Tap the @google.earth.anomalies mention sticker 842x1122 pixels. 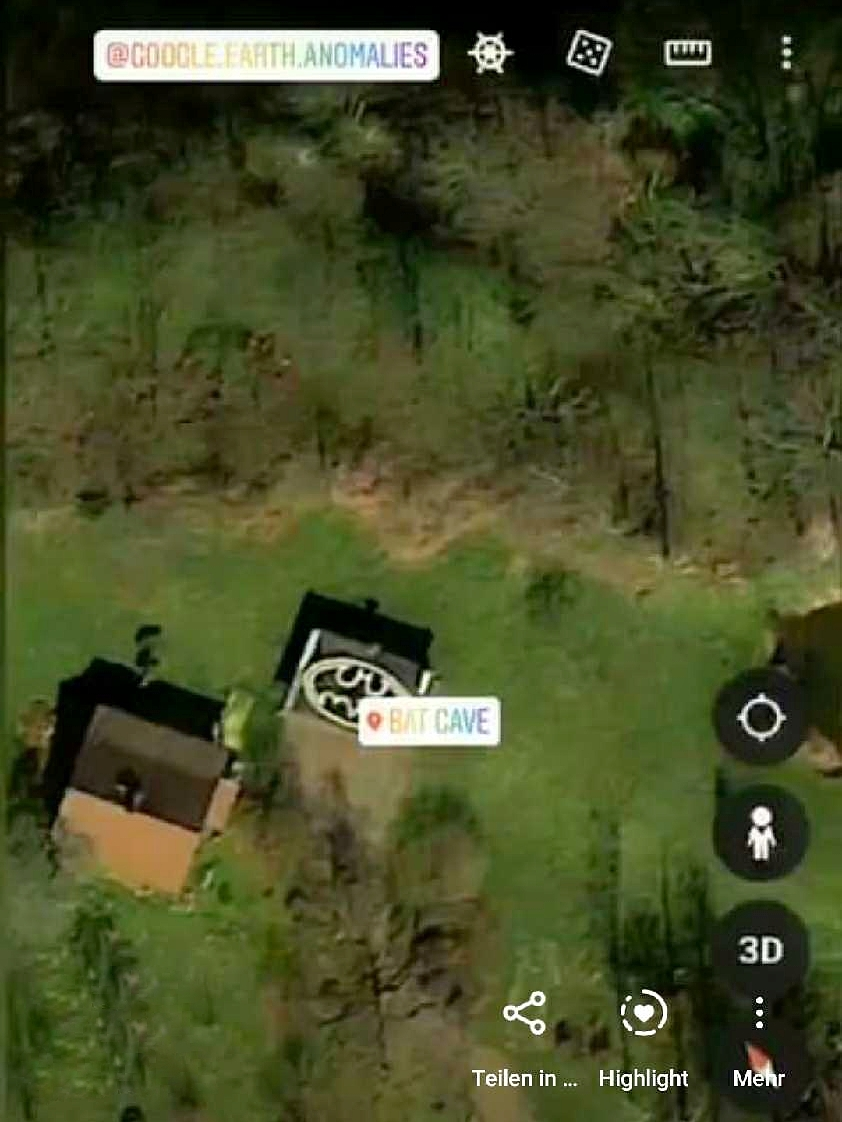pyautogui.click(x=266, y=56)
